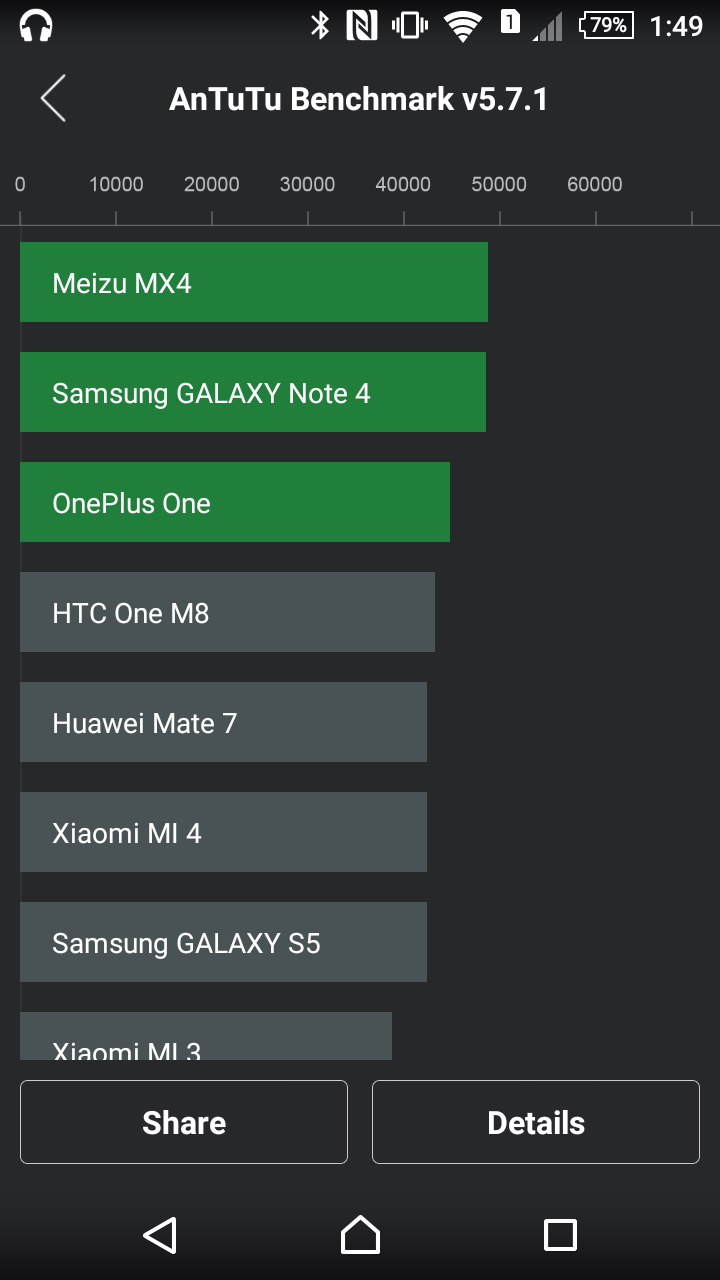This screenshot has width=720, height=1280.
Task: Share the benchmark results
Action: [184, 1122]
